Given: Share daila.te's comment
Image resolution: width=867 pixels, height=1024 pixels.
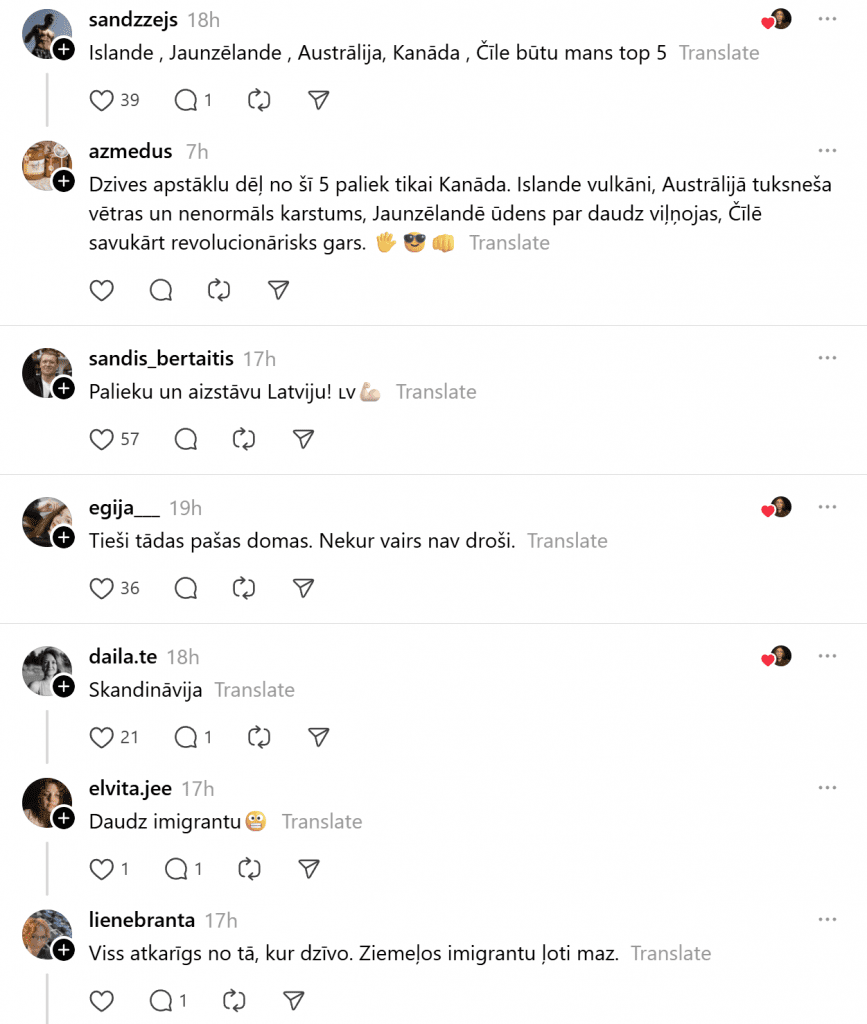Looking at the screenshot, I should 318,737.
